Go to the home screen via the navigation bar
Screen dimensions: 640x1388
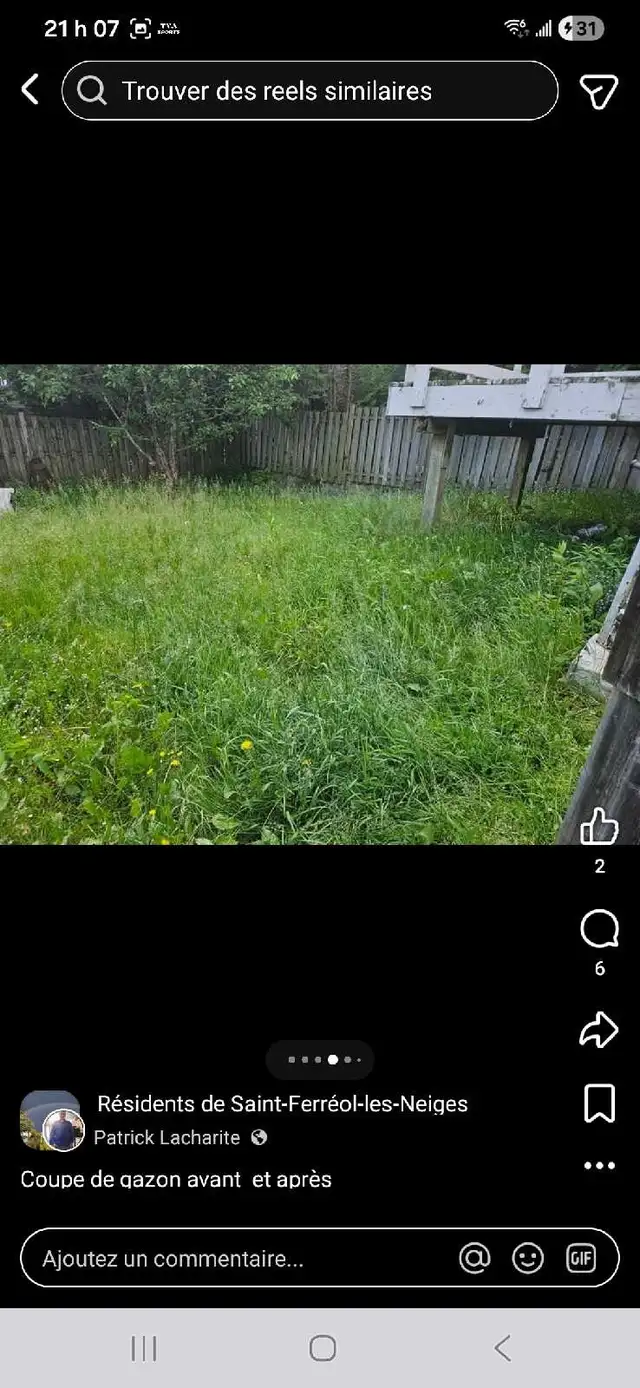pos(322,1348)
